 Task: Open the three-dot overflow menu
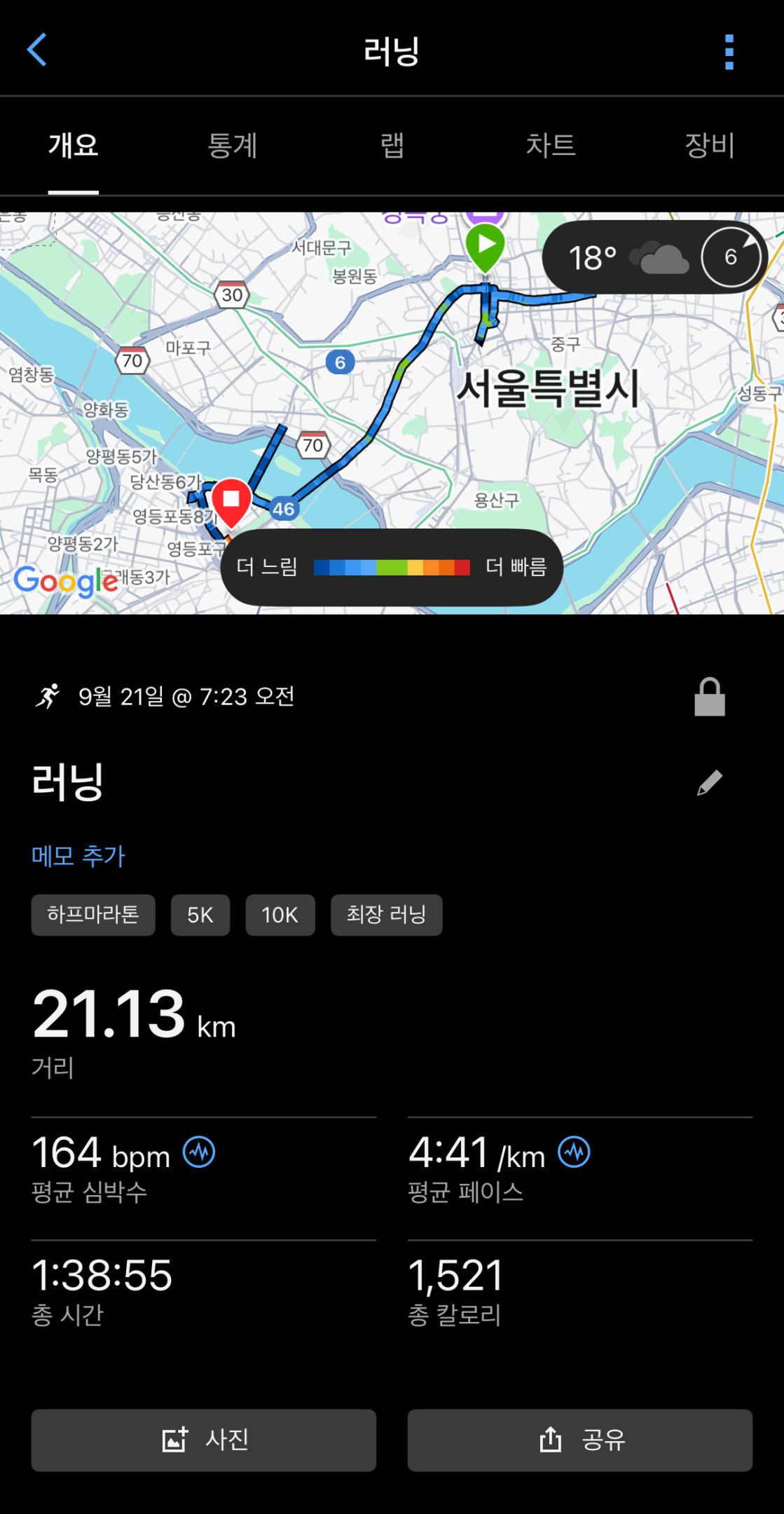pyautogui.click(x=729, y=52)
